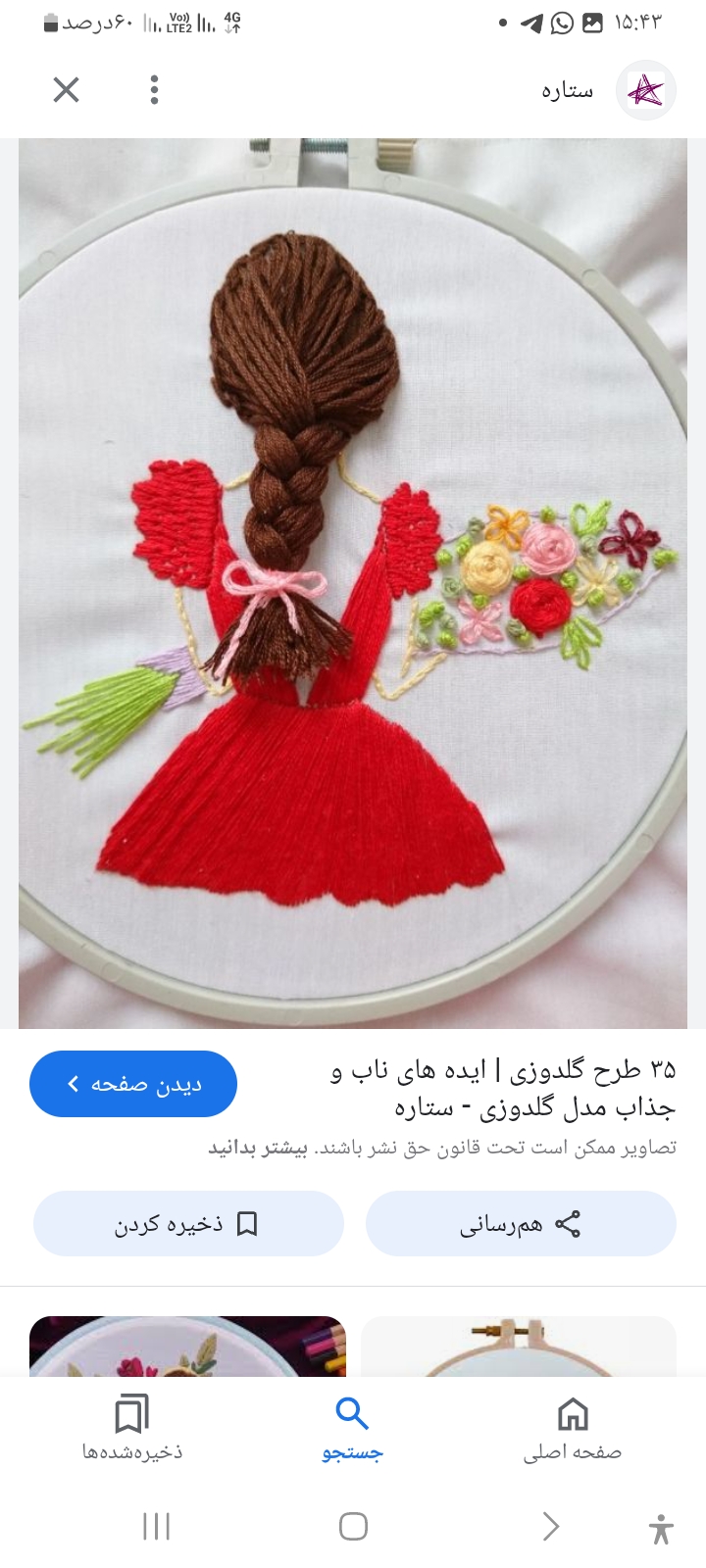View the embroidered red dress image
Image resolution: width=706 pixels, height=1568 pixels.
pyautogui.click(x=353, y=583)
